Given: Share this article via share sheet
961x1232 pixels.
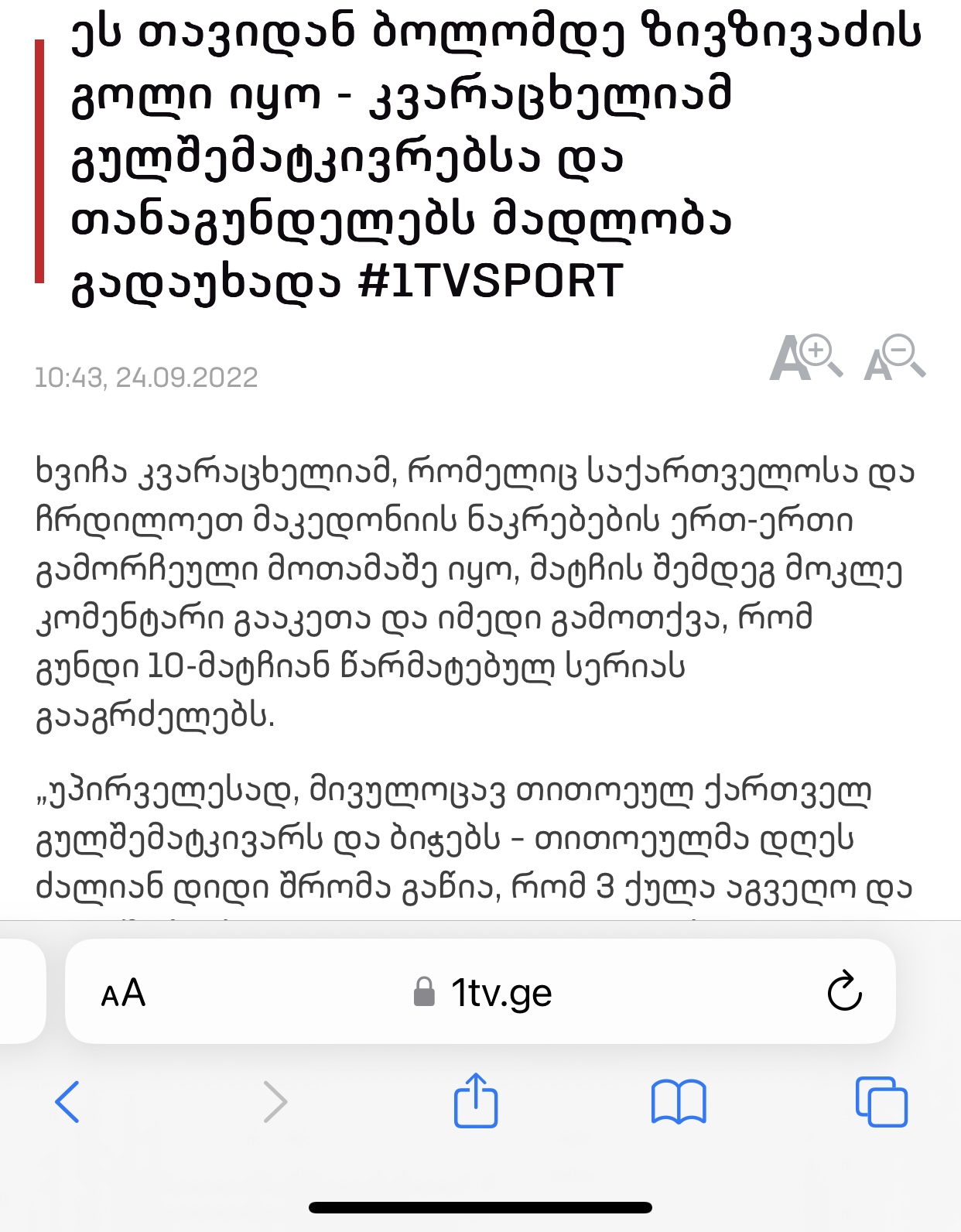Looking at the screenshot, I should [x=475, y=1100].
